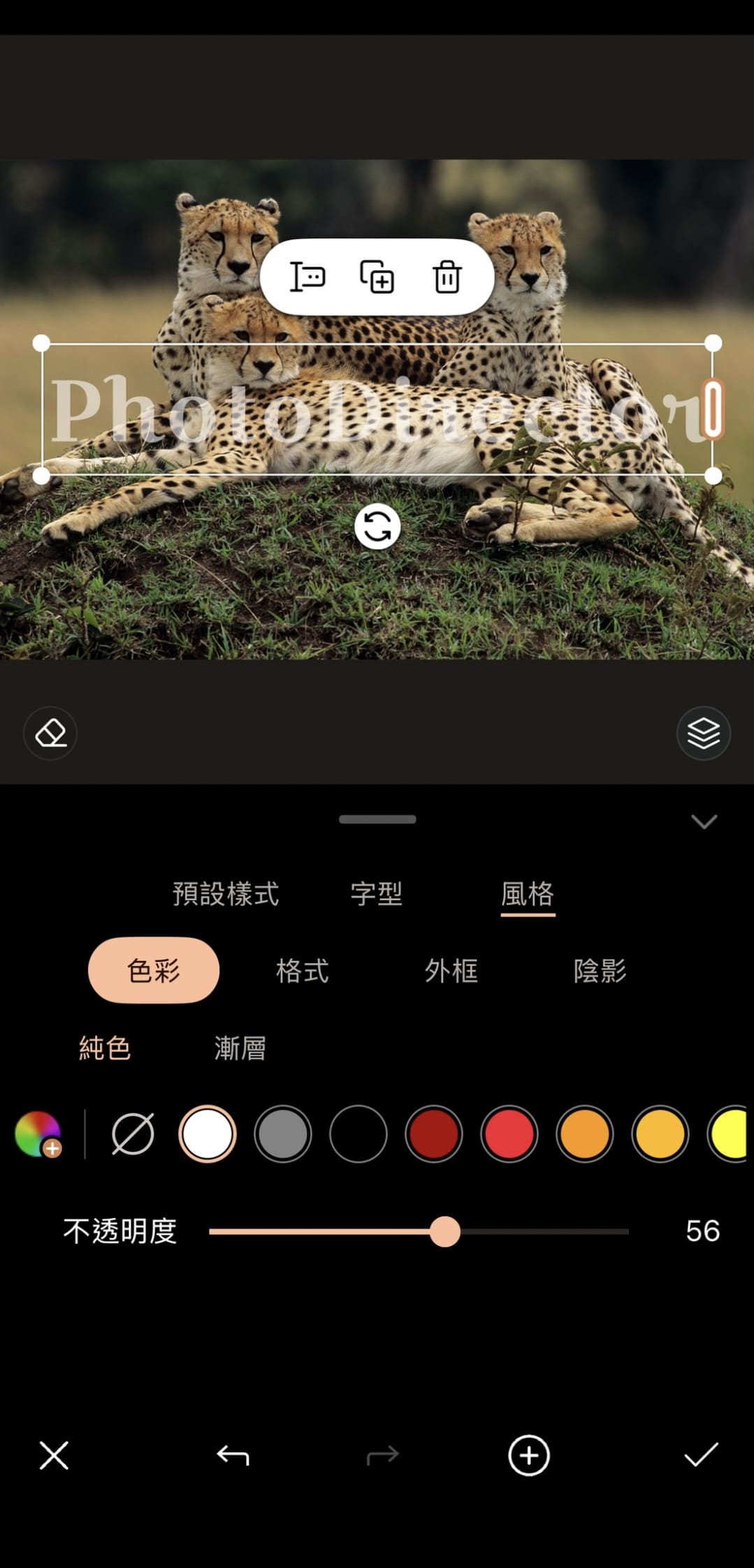Select the 格式 option

pos(301,972)
